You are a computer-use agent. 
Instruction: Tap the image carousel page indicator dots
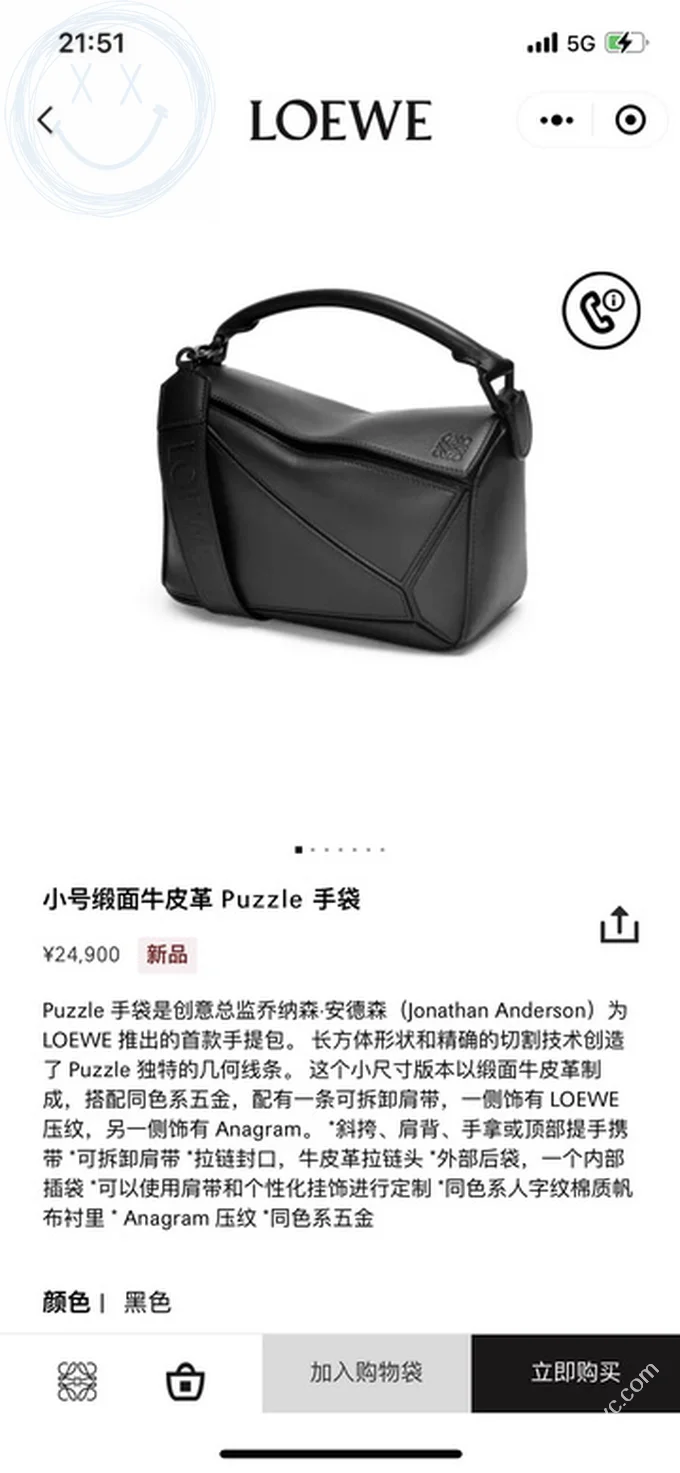[x=340, y=849]
